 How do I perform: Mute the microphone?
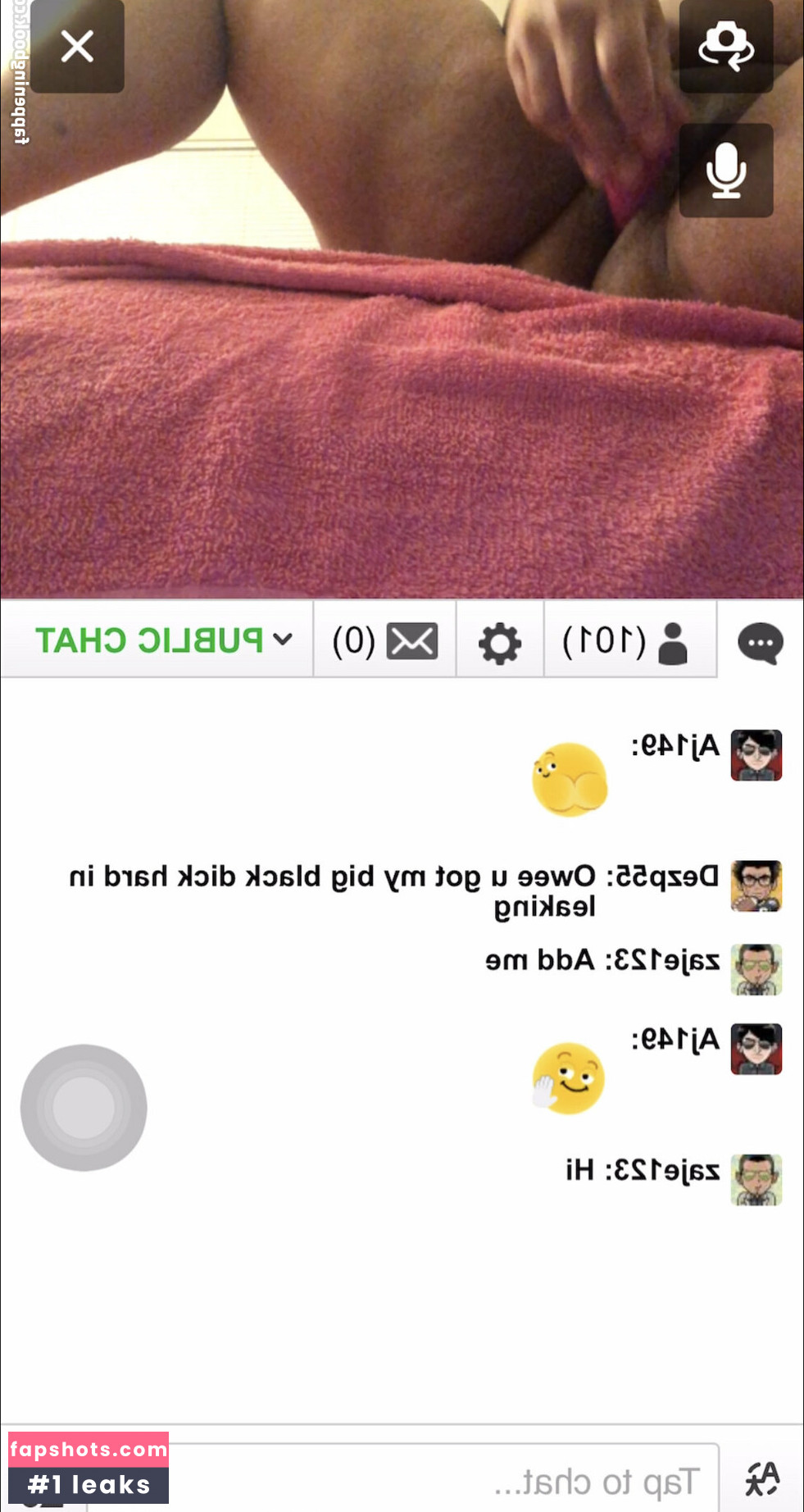pos(726,171)
